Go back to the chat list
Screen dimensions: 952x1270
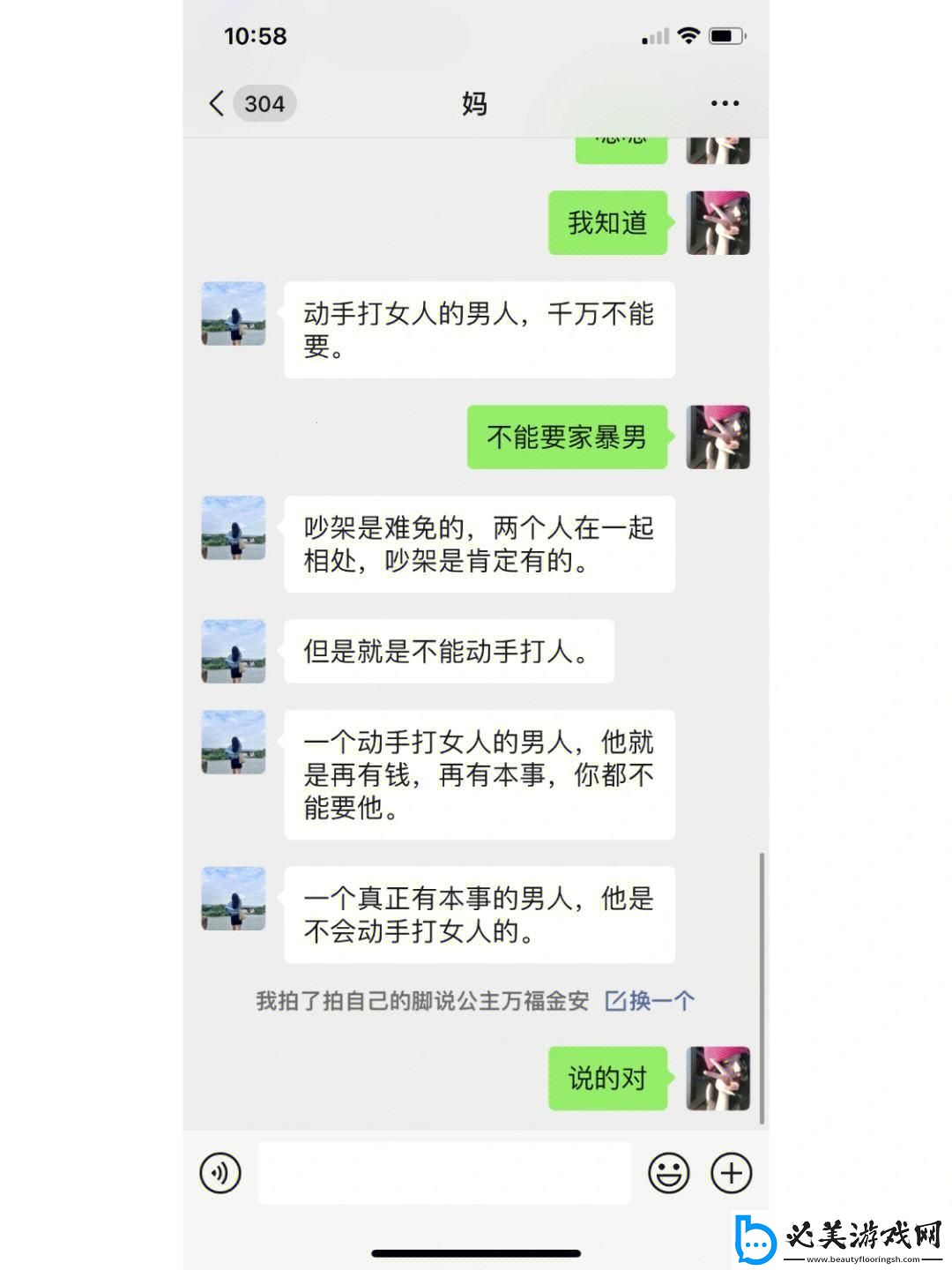coord(218,103)
